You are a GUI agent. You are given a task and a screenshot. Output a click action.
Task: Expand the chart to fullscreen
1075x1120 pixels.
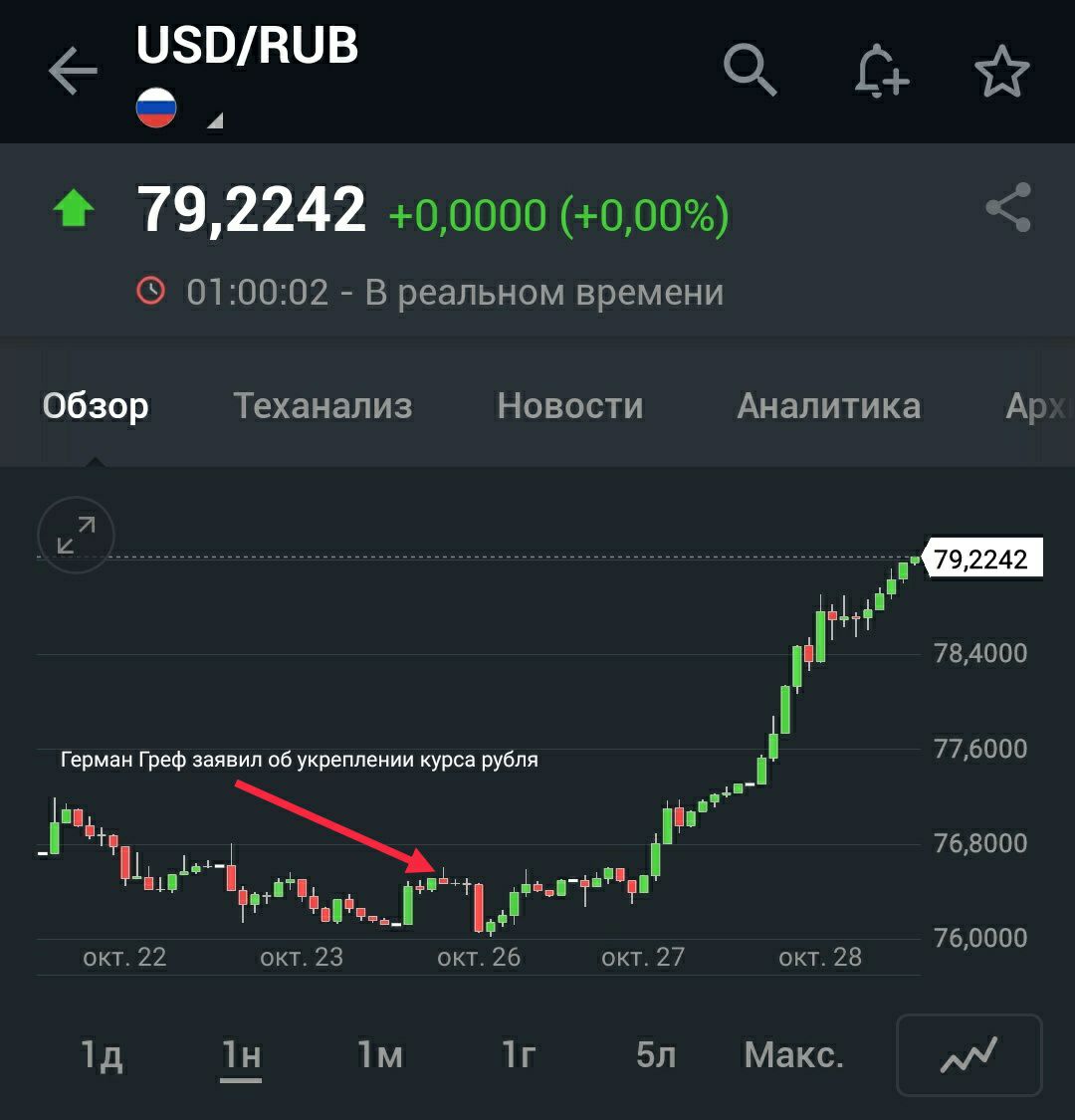point(76,535)
